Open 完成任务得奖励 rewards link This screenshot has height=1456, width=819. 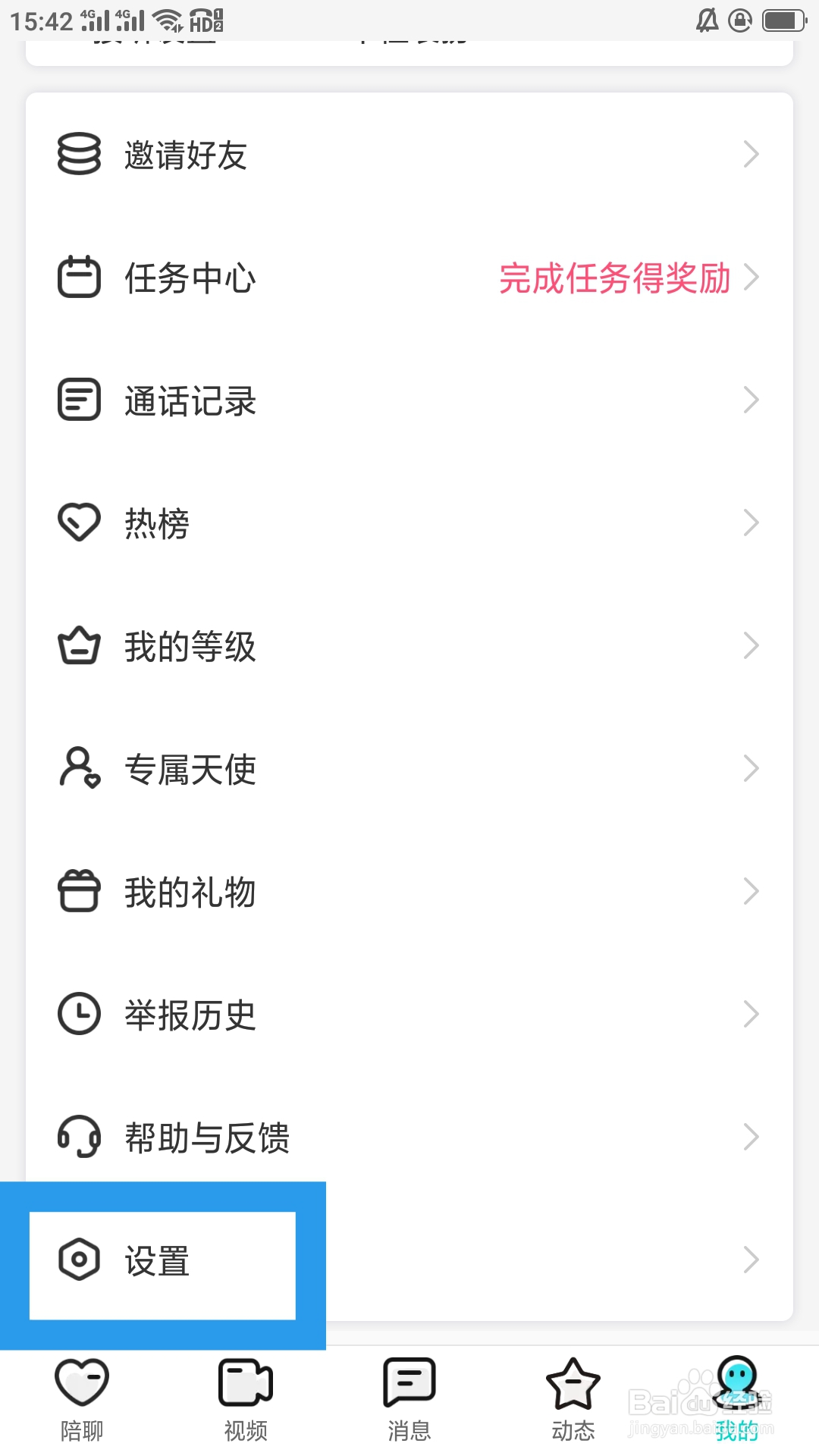coord(614,279)
